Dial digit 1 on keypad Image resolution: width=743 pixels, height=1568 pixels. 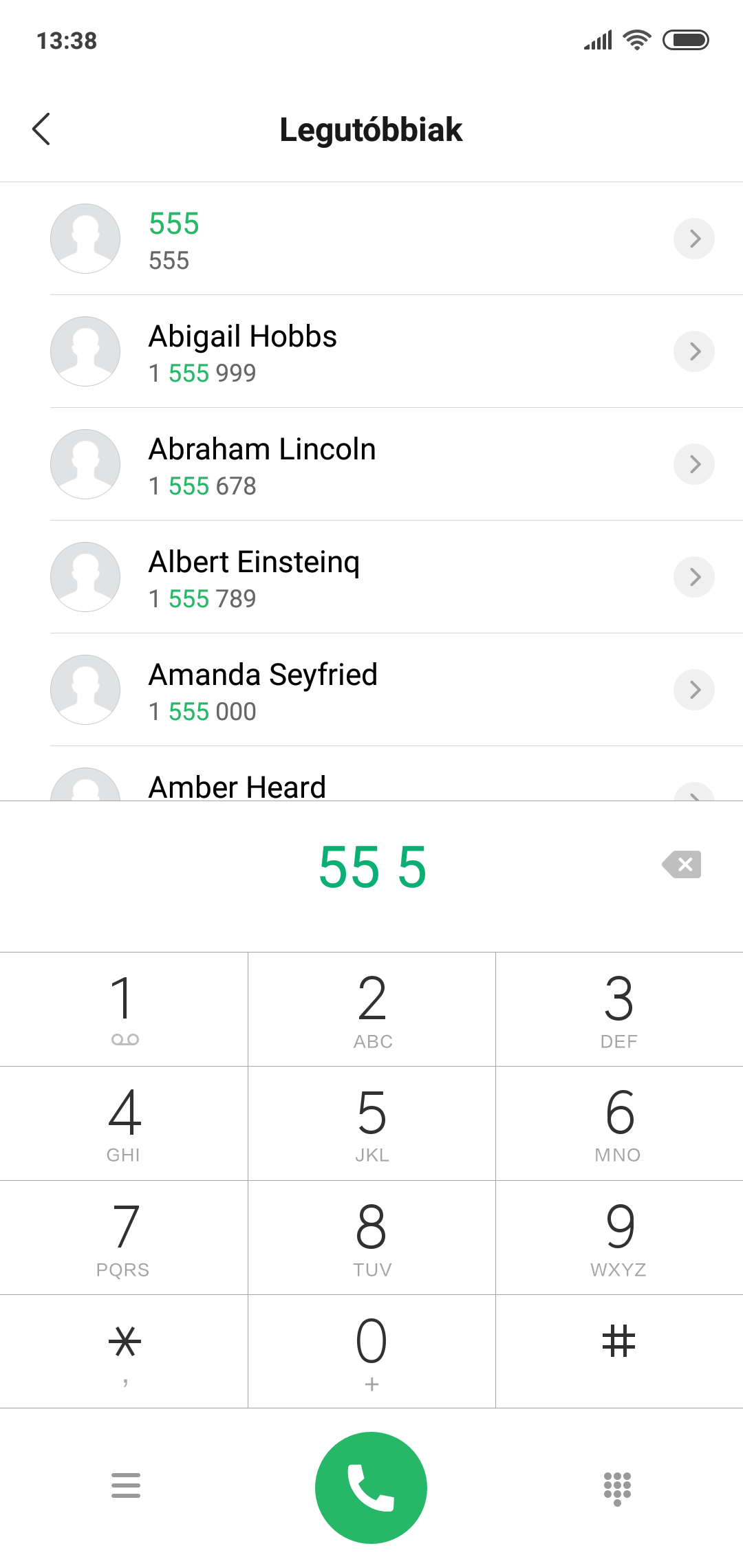(x=124, y=1010)
